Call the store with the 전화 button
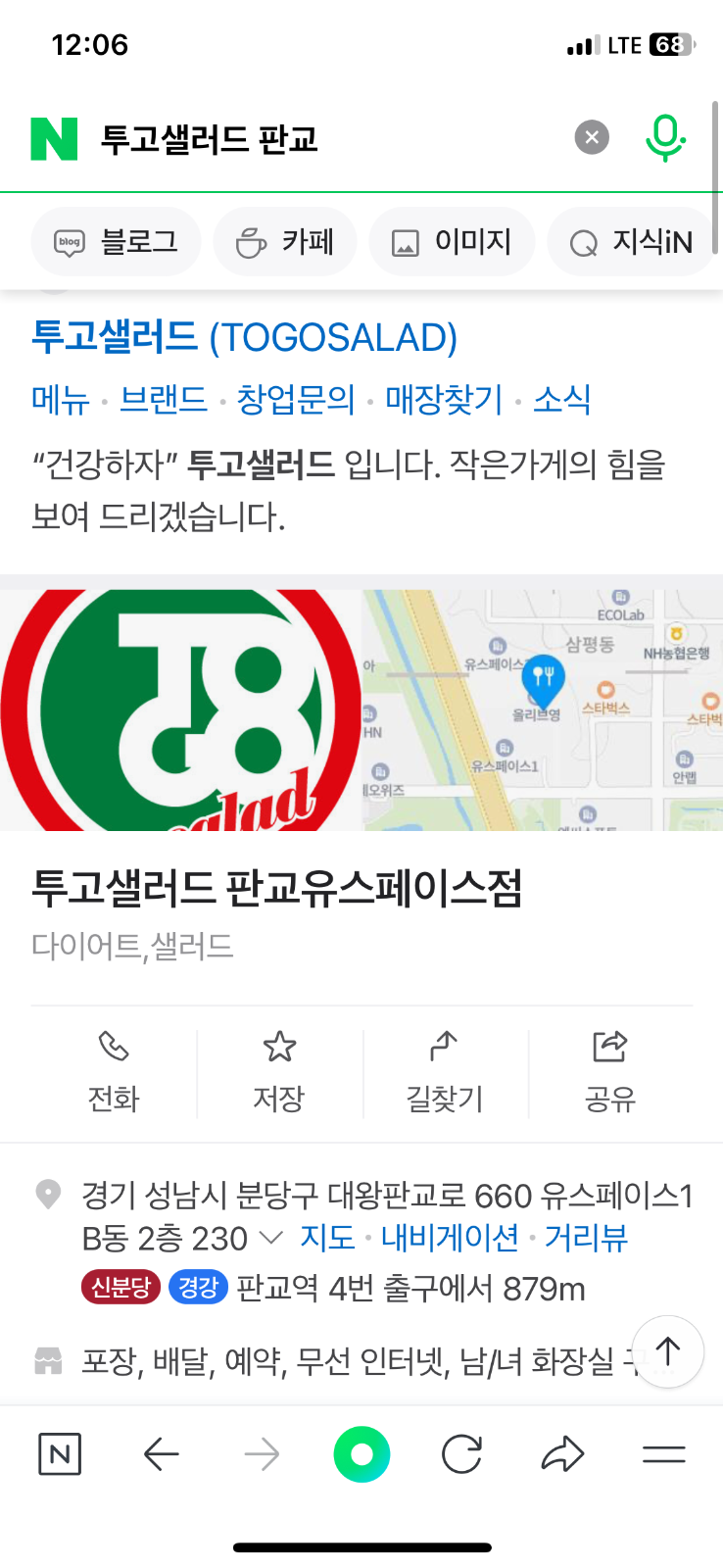The height and width of the screenshot is (1568, 723). pyautogui.click(x=114, y=1073)
